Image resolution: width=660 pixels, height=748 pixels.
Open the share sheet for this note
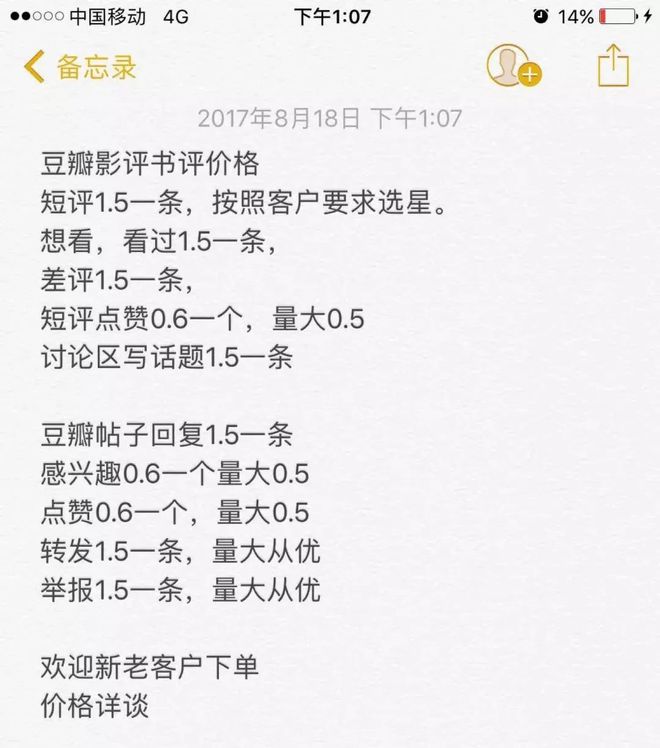click(613, 66)
